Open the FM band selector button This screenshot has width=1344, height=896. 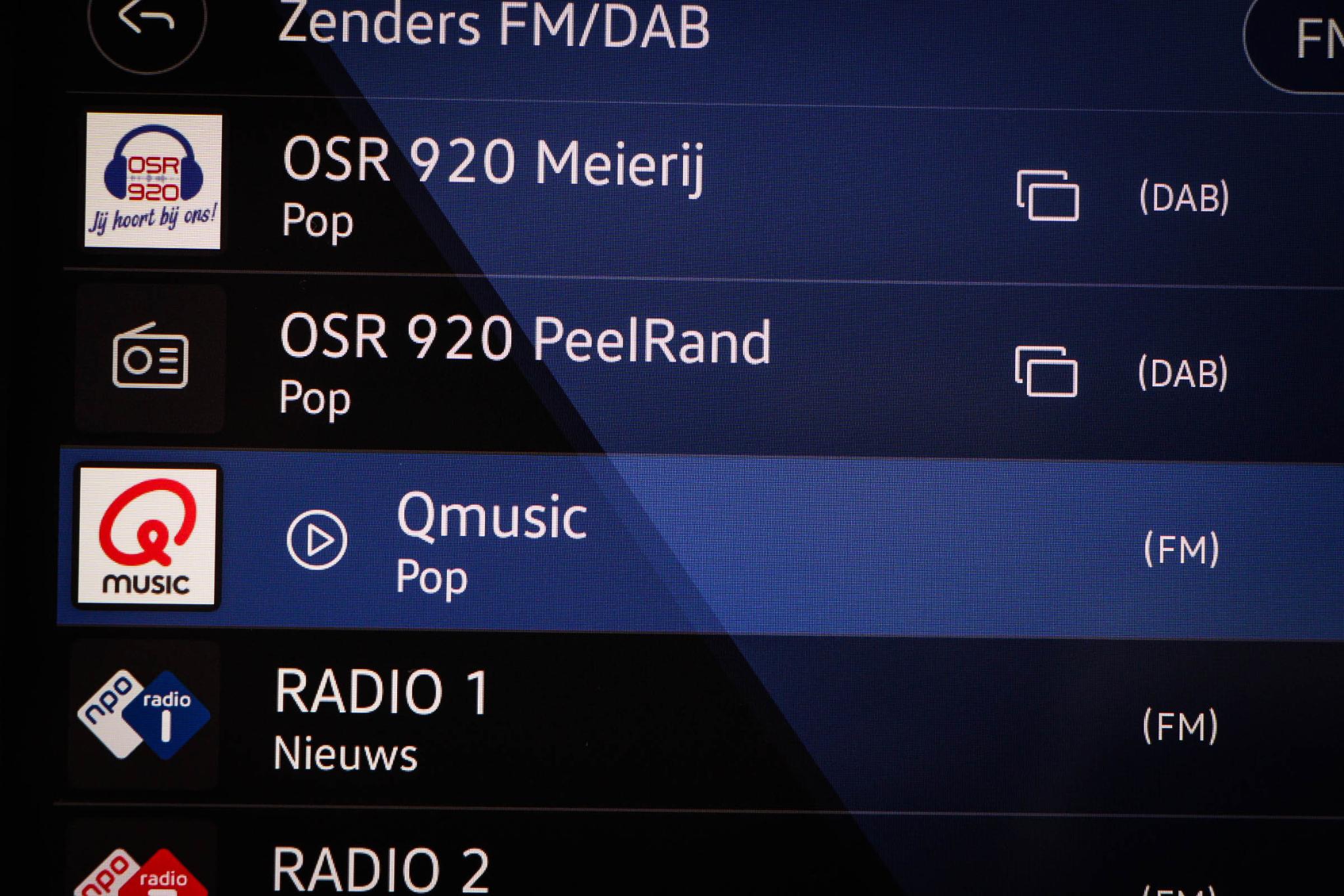click(1306, 39)
